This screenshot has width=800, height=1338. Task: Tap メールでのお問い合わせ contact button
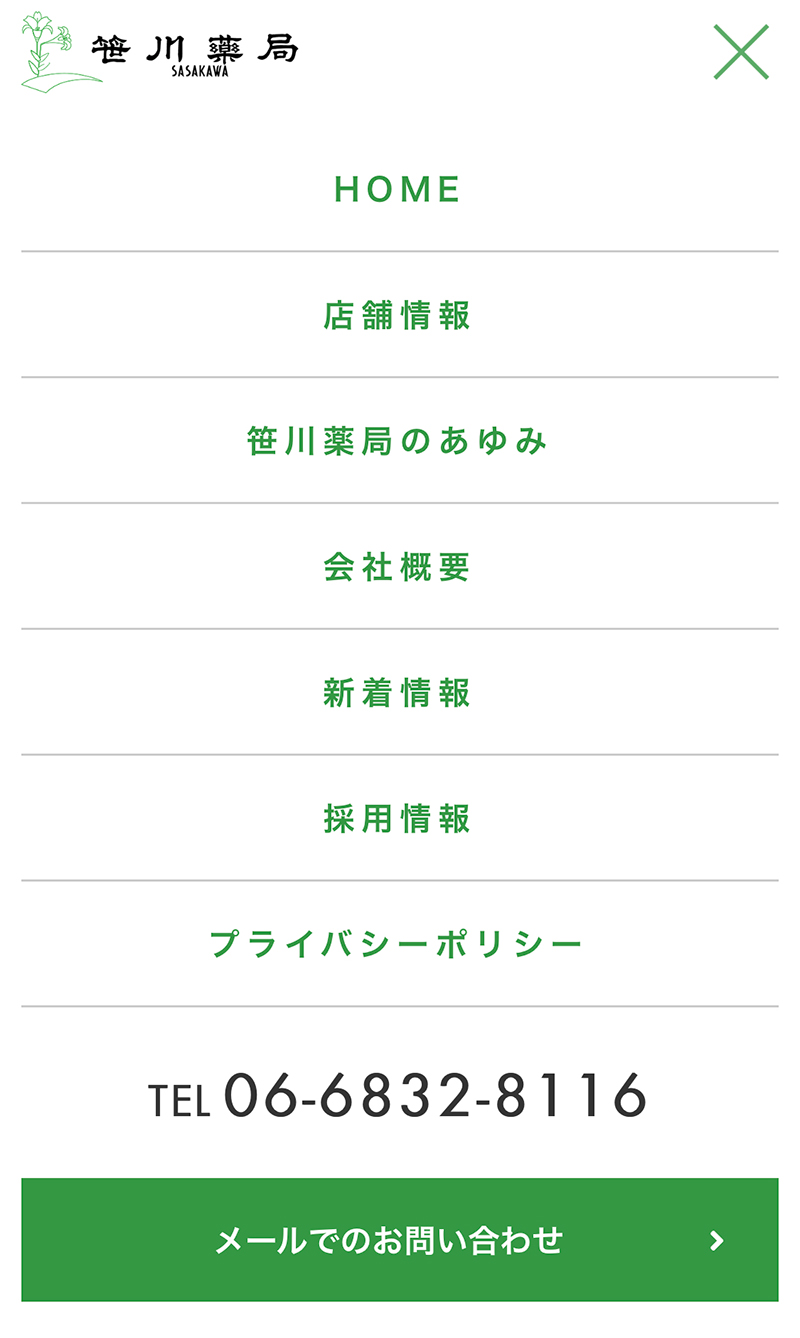pos(398,1240)
